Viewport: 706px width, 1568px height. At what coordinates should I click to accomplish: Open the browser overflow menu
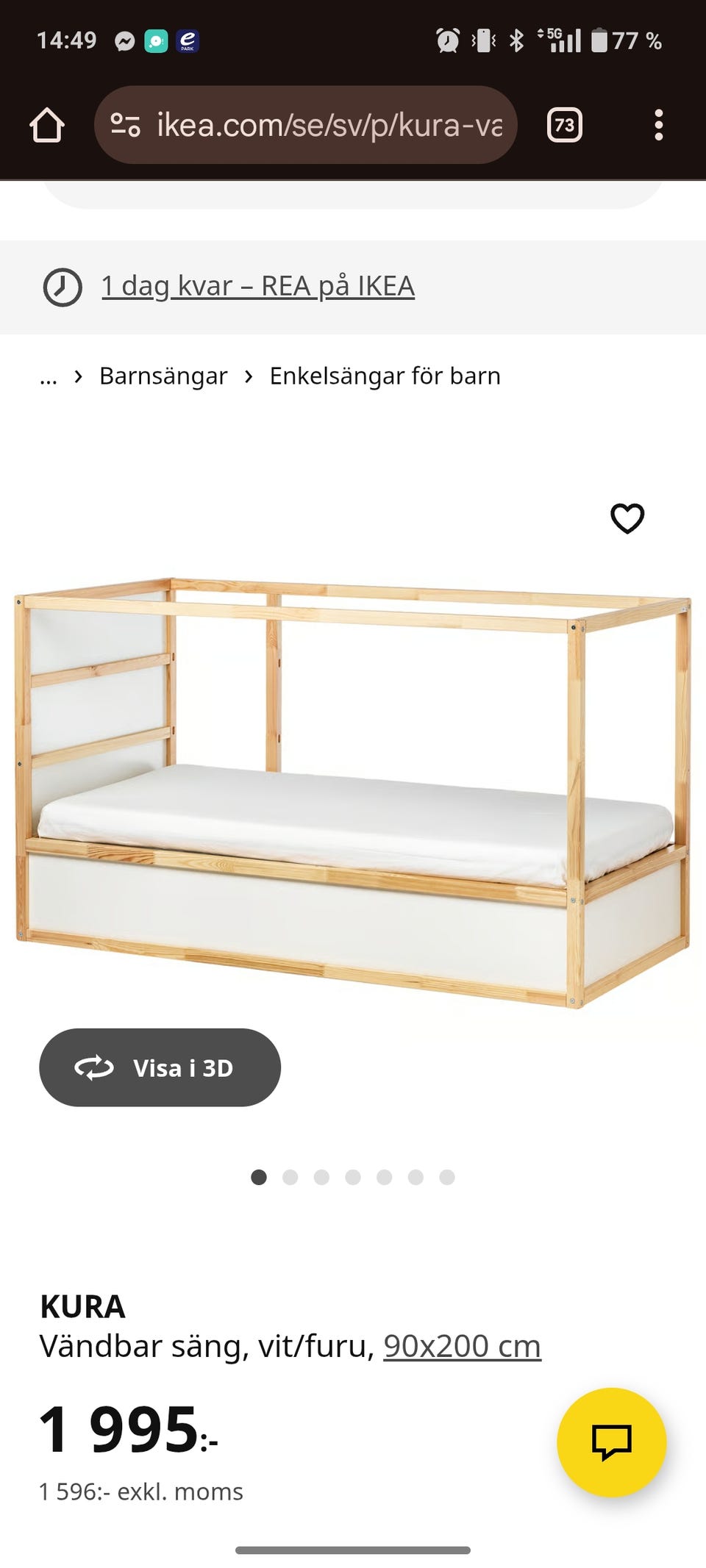(x=658, y=125)
